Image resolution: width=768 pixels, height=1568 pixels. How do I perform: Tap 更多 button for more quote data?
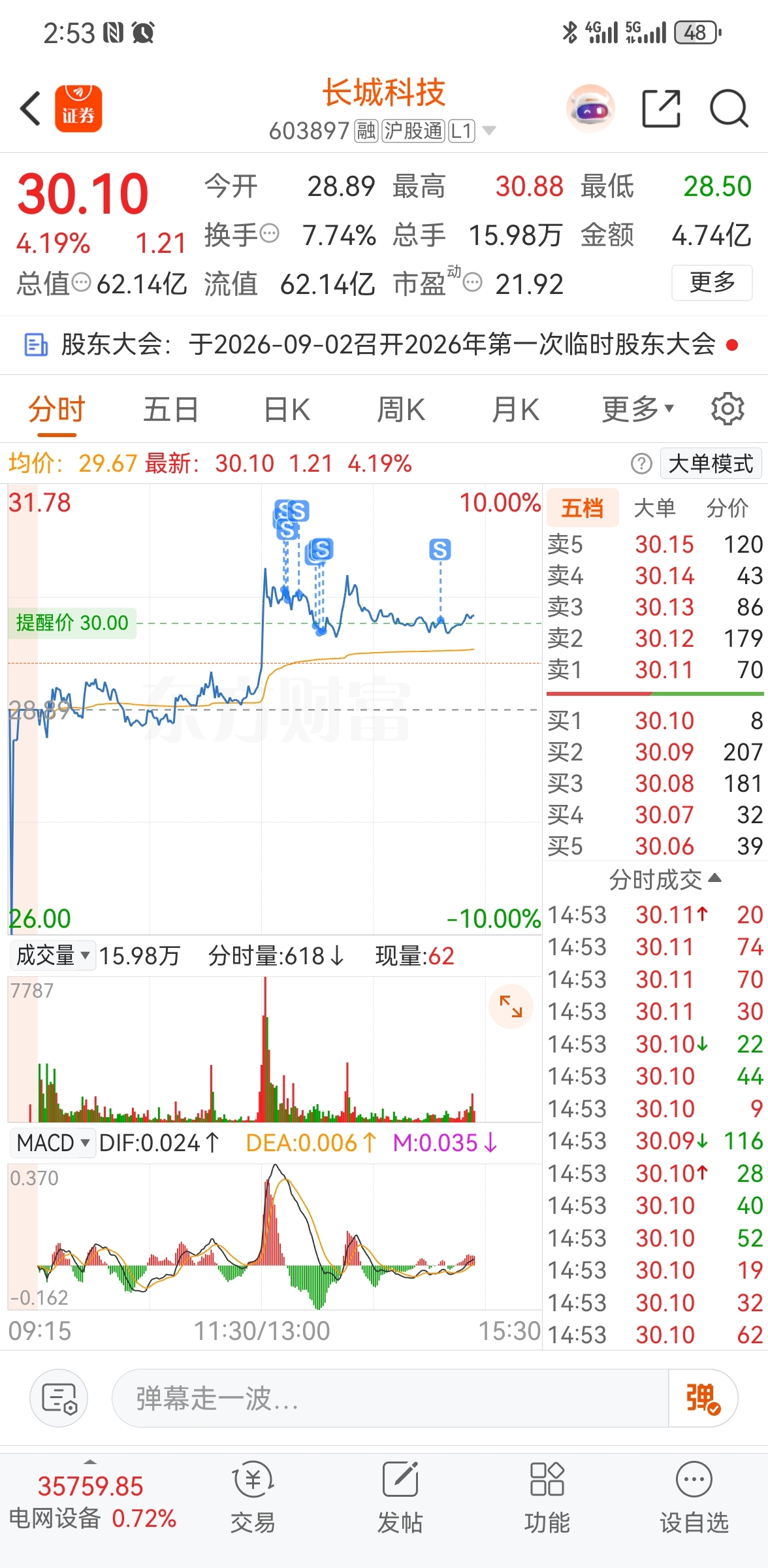click(712, 283)
